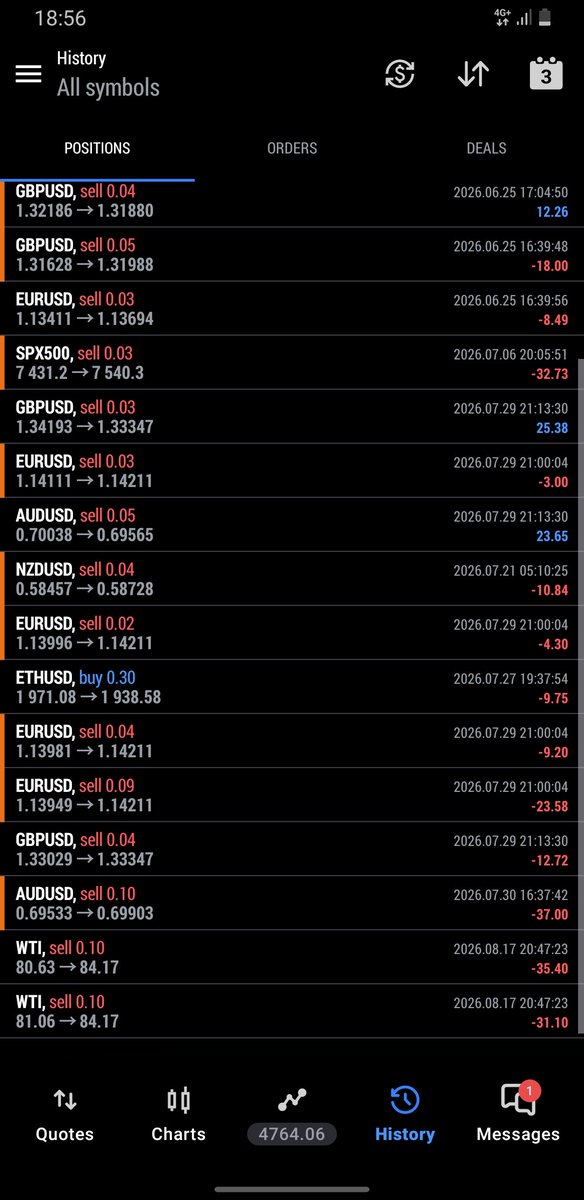Open the Trade tab showing 4764.06
Viewport: 584px width, 1200px height.
point(292,1115)
